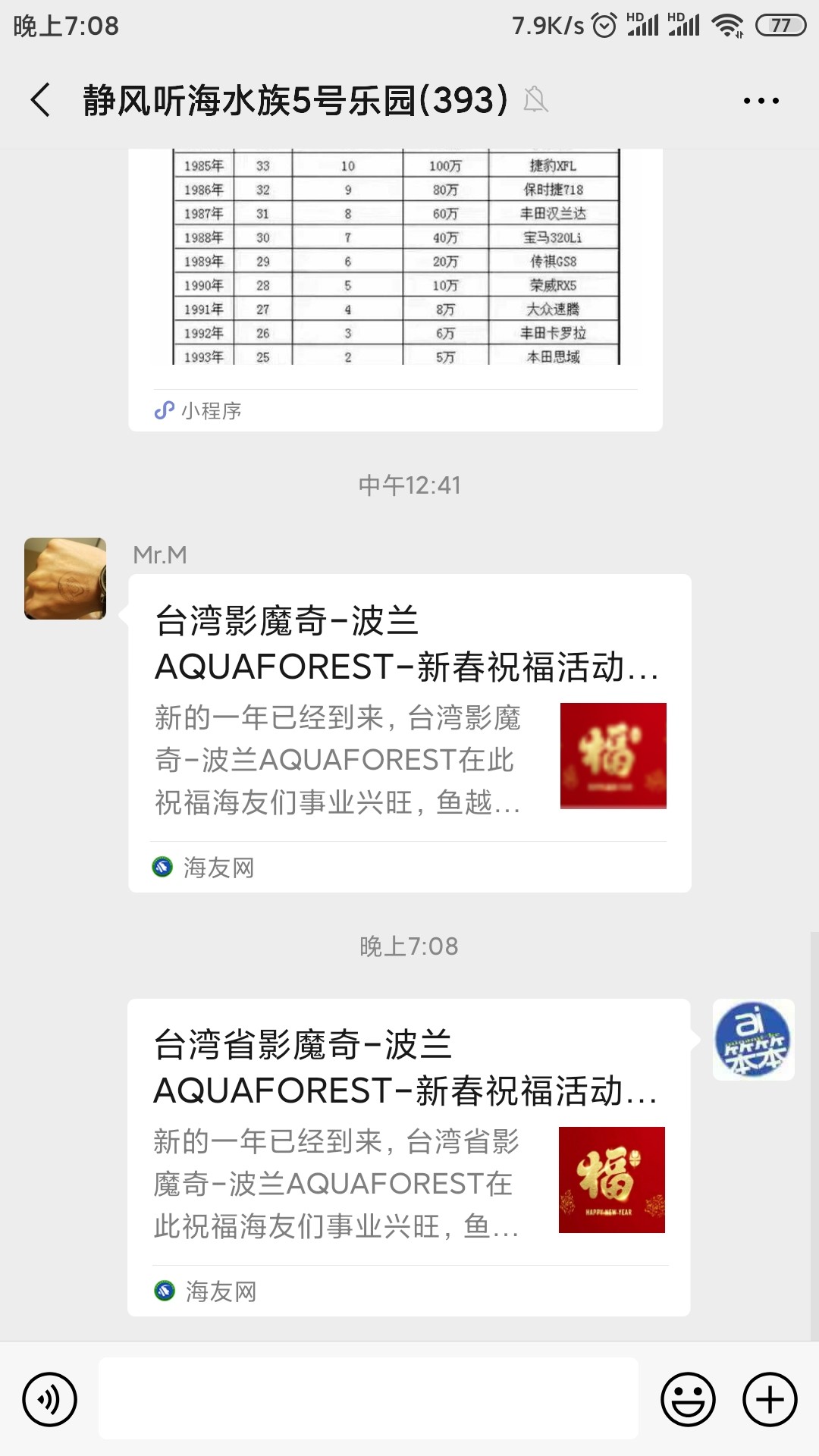Screen dimensions: 819x1456
Task: Open the chat's three-dot options menu
Action: coord(761,100)
